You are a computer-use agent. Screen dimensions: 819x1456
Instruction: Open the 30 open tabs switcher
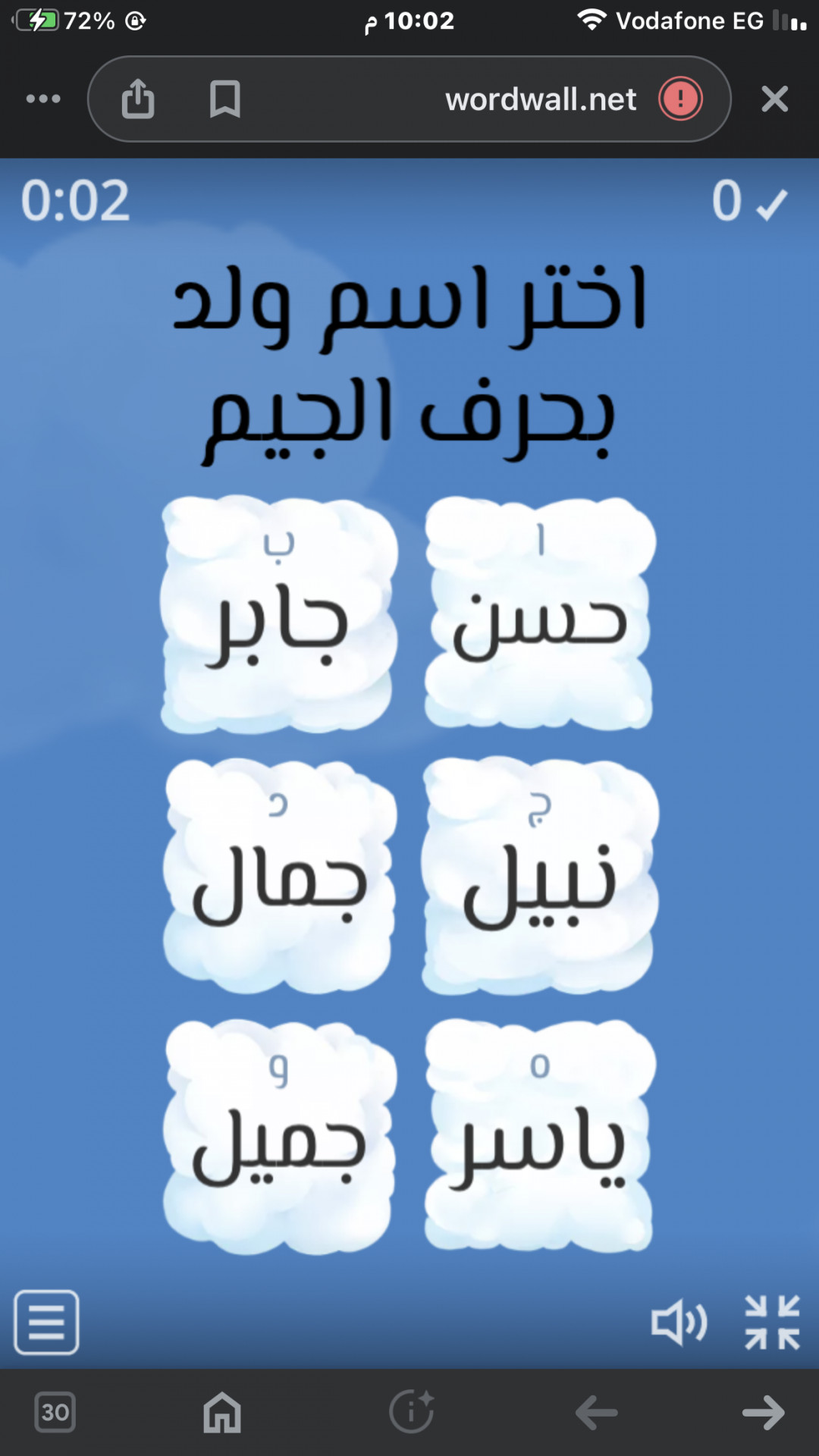tap(55, 1412)
